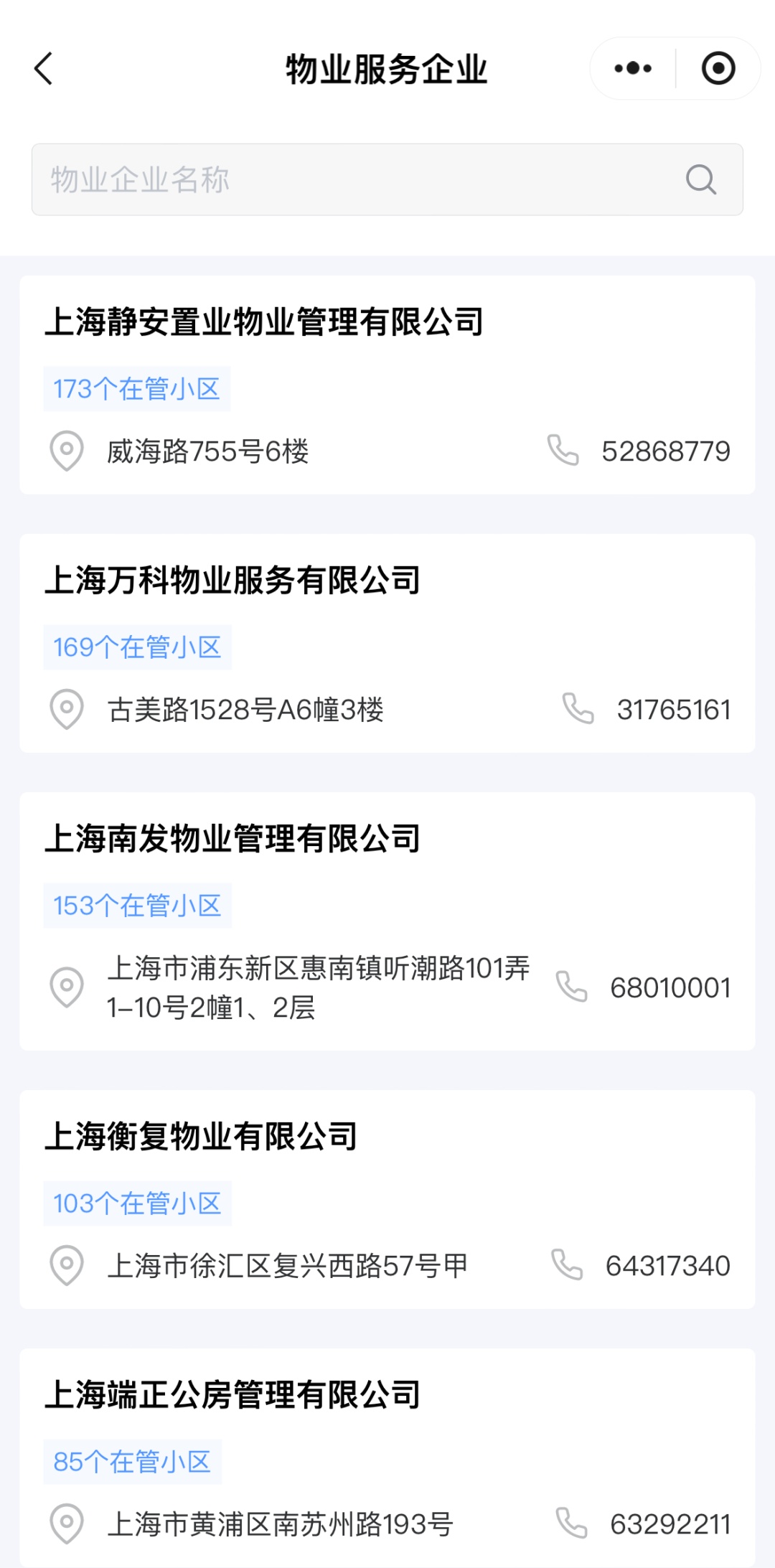775x1568 pixels.
Task: Go back from the 物业服务企业 page
Action: (44, 69)
